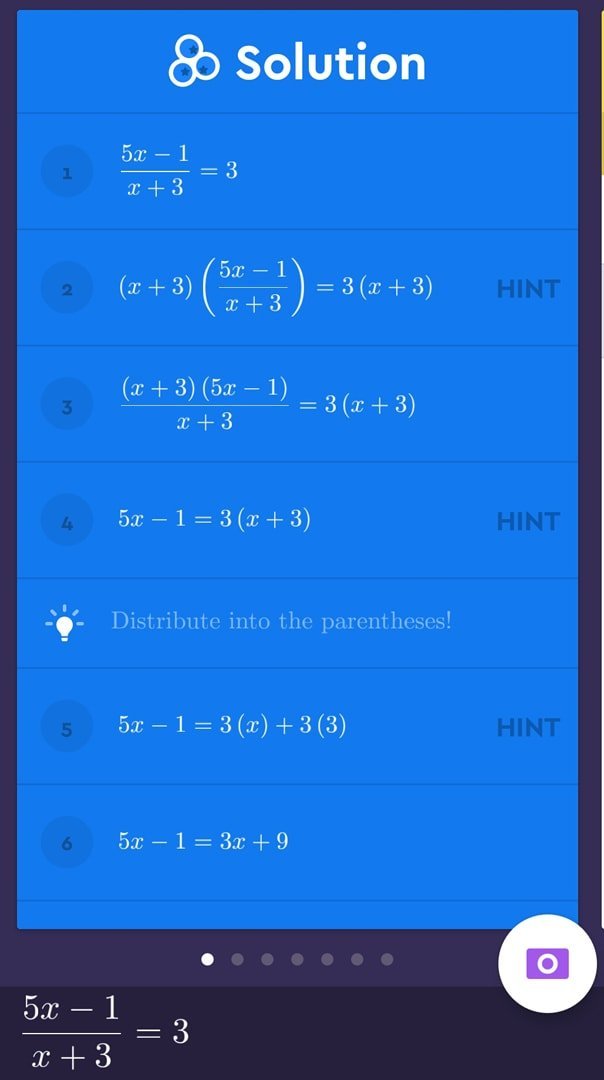The image size is (604, 1080).
Task: Show the hint for step 2
Action: coord(528,289)
